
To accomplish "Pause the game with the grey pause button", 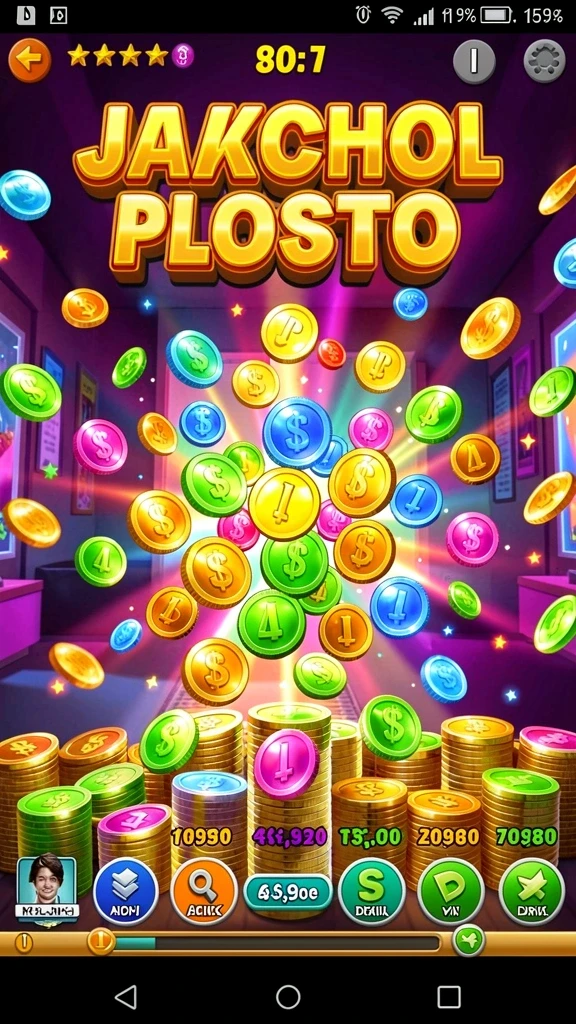I will point(474,61).
